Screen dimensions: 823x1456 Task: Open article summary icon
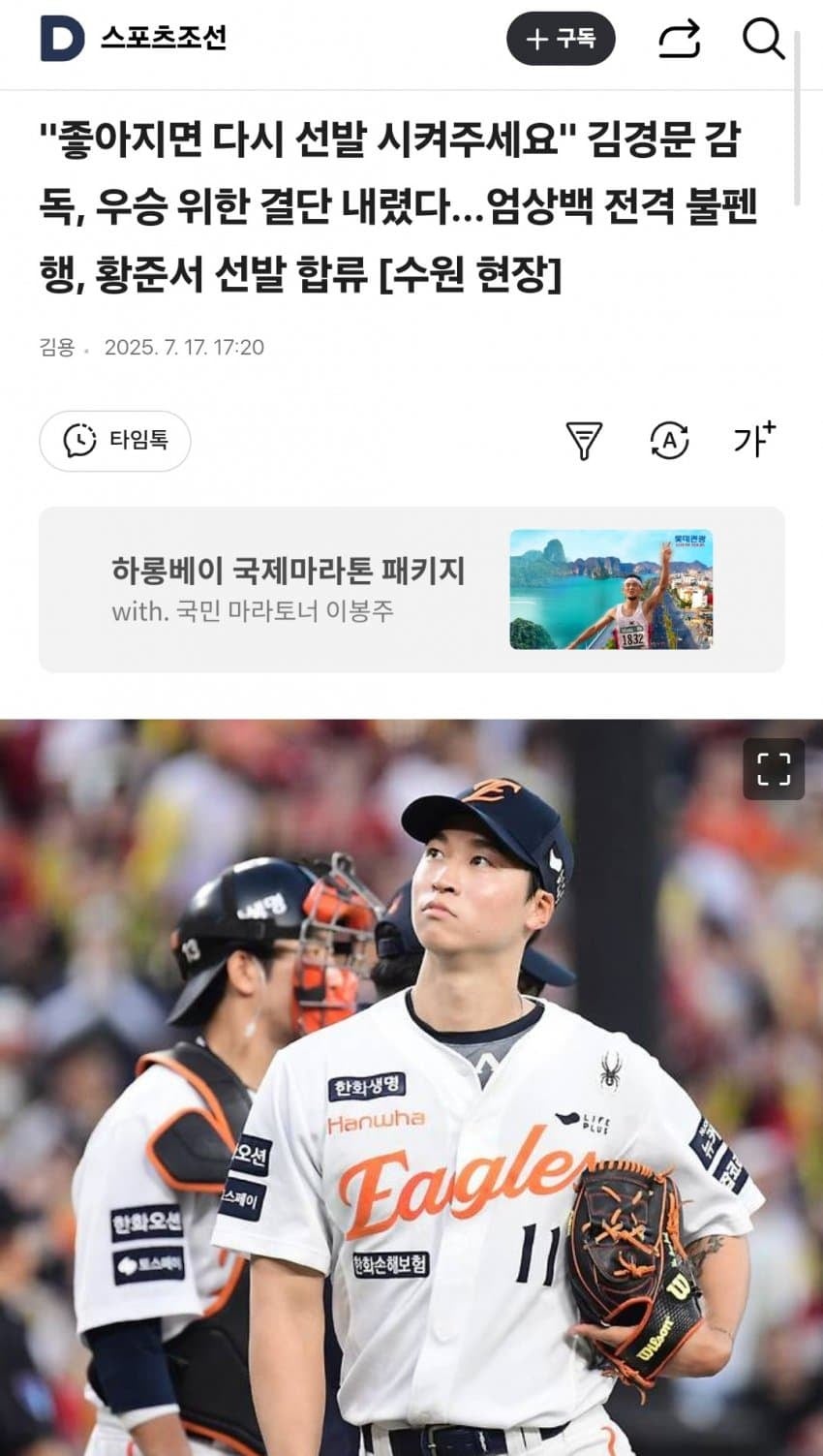pos(583,441)
